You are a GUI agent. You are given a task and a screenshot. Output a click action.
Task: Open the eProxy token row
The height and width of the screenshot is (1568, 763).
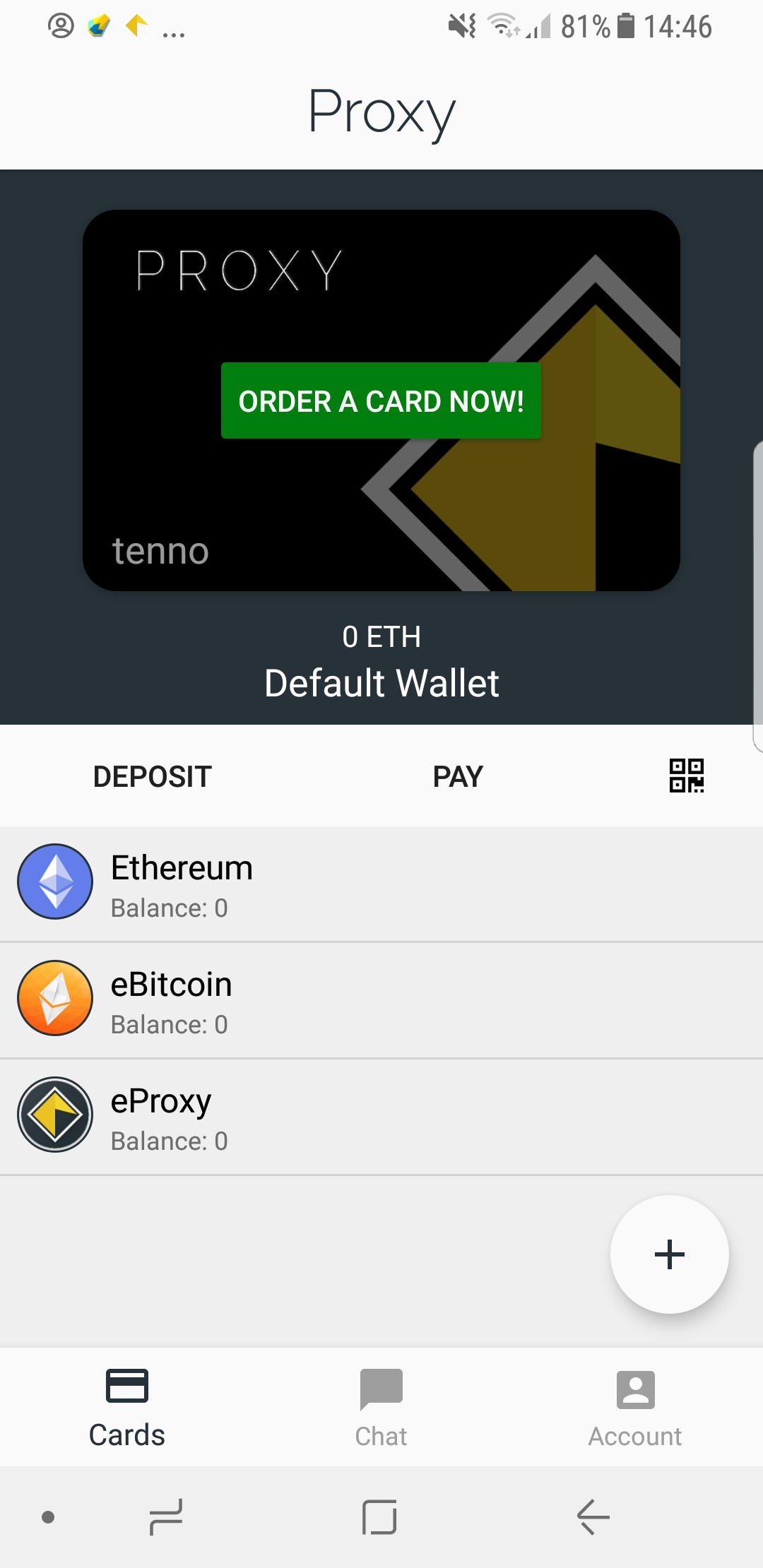[x=381, y=1117]
